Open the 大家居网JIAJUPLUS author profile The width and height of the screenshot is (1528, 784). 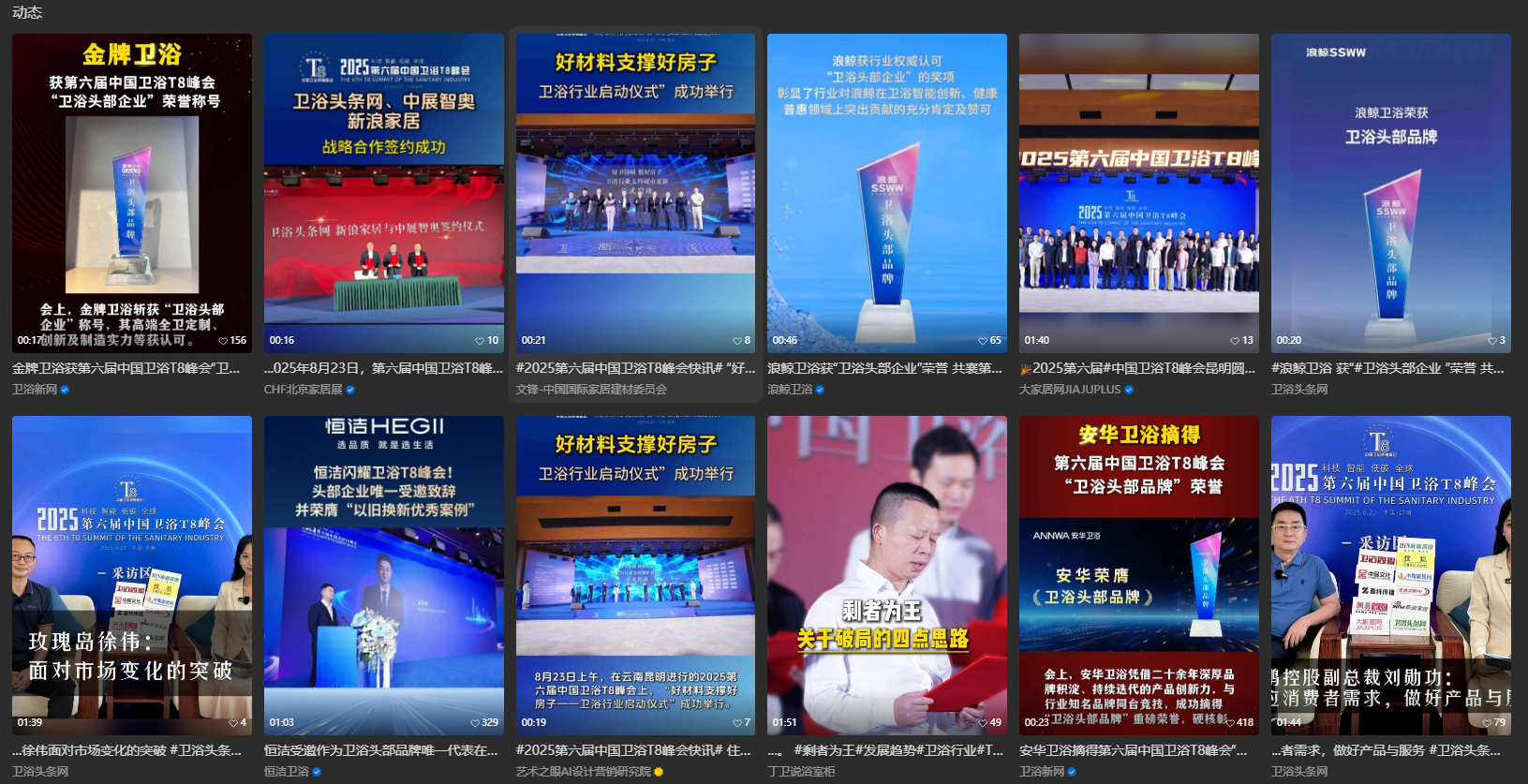pos(1069,390)
